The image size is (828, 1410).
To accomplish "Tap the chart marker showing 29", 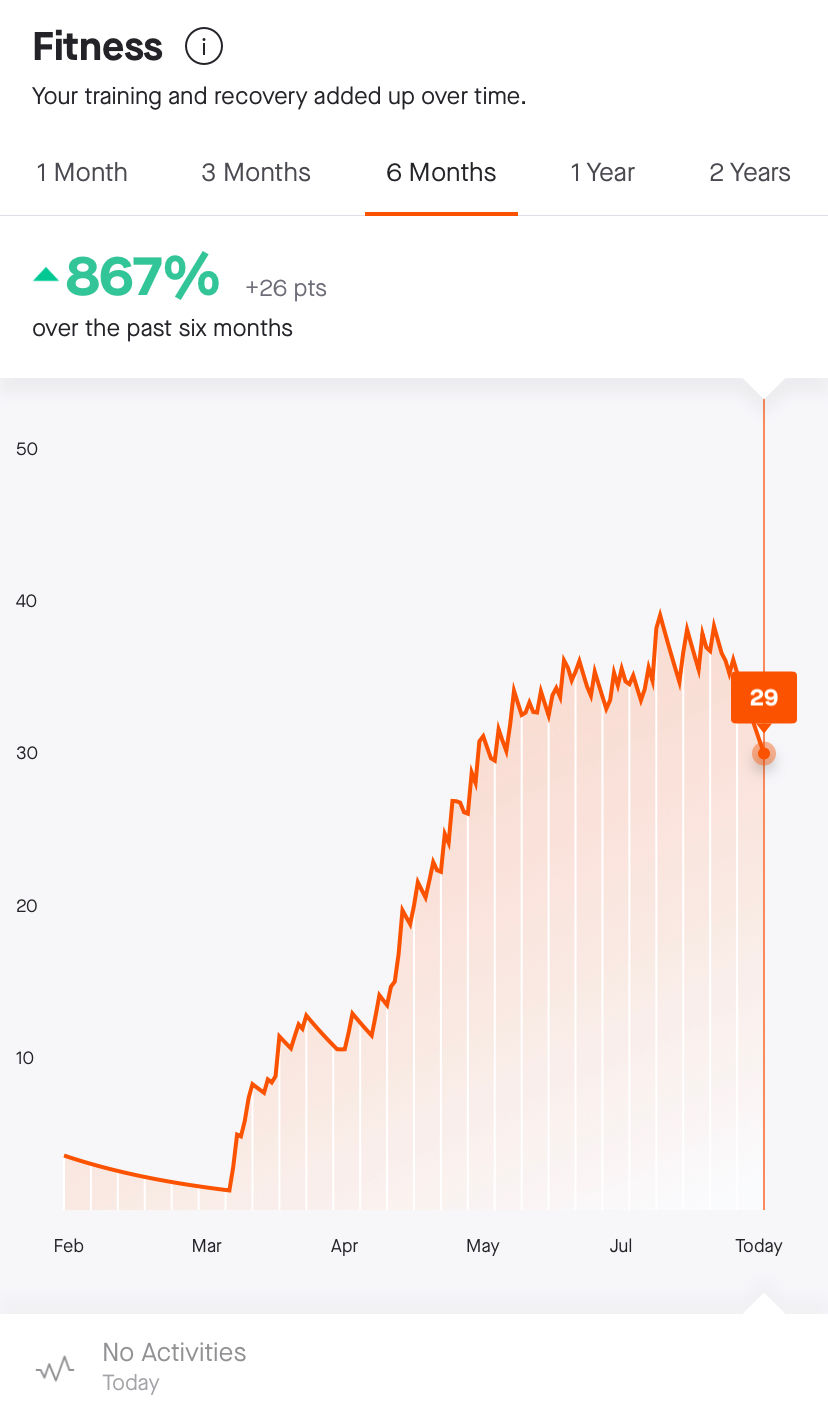I will tap(764, 697).
